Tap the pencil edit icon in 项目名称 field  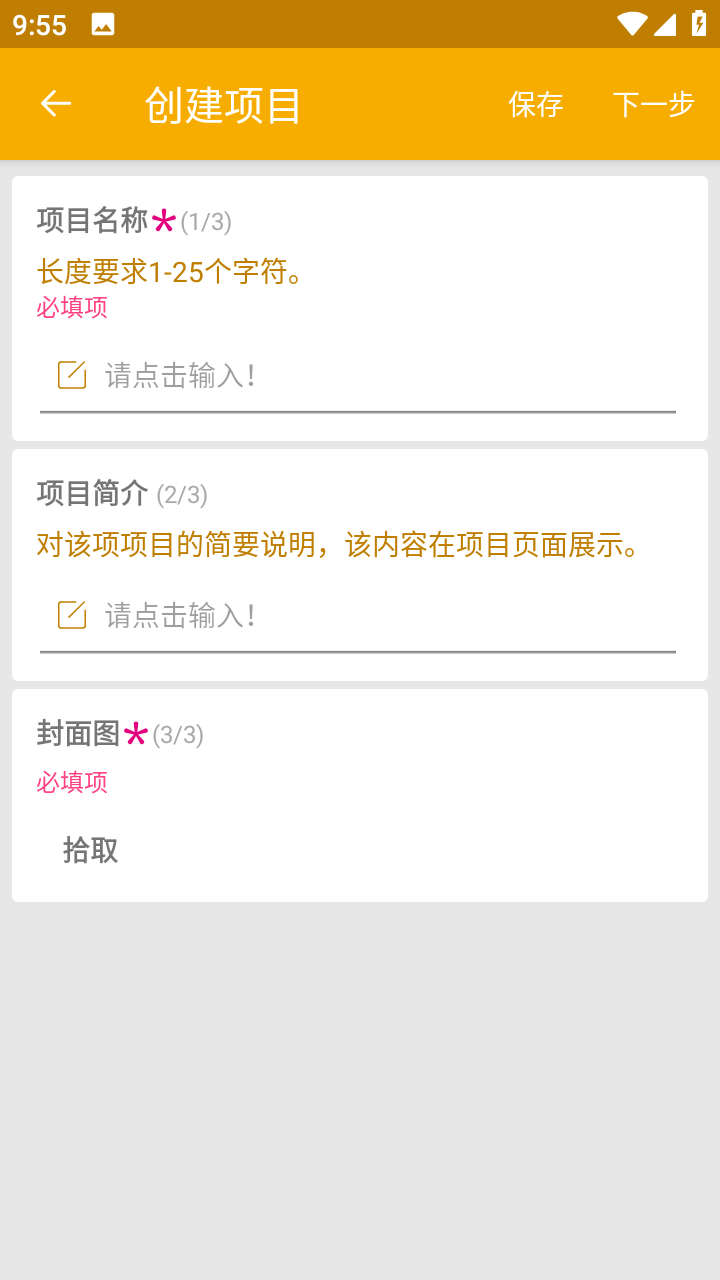point(70,376)
